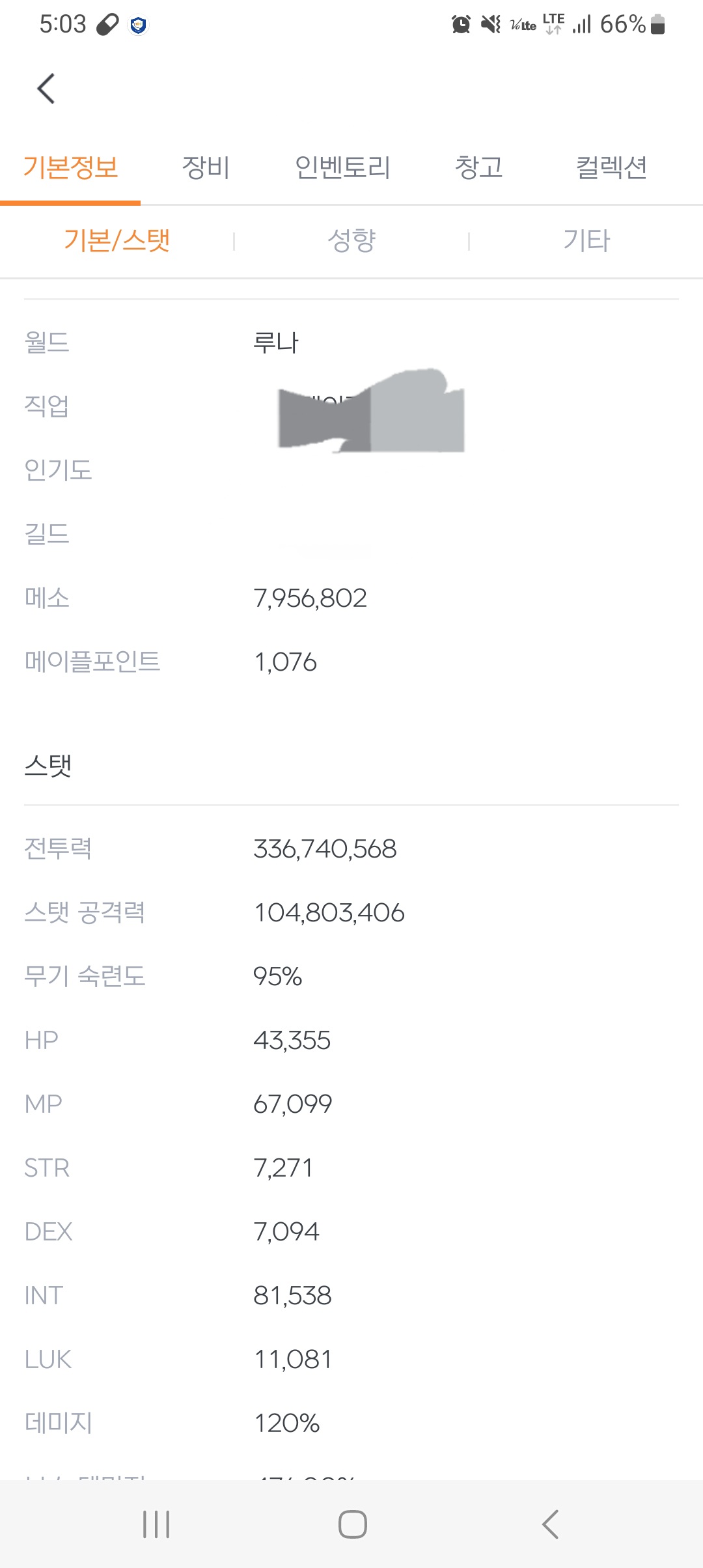Tap the system home button

coord(352,1524)
